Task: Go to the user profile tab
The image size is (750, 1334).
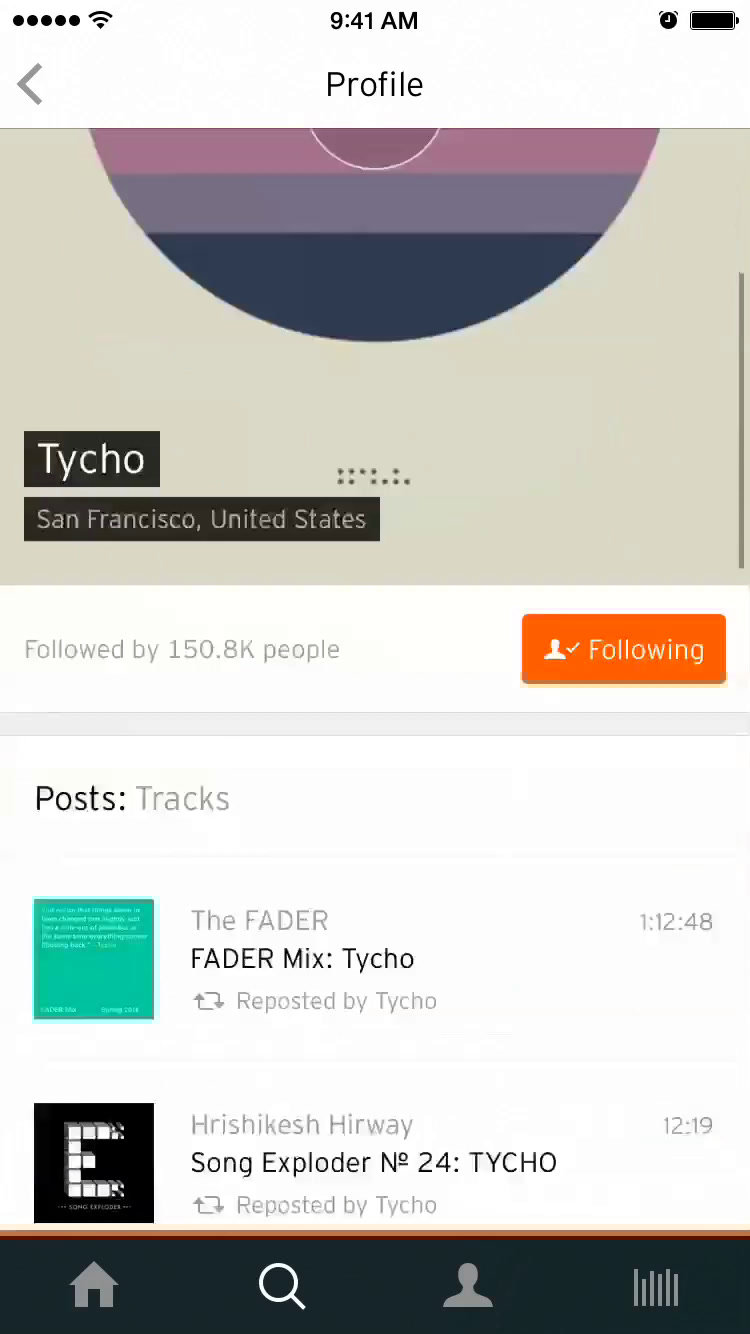Action: click(468, 1286)
